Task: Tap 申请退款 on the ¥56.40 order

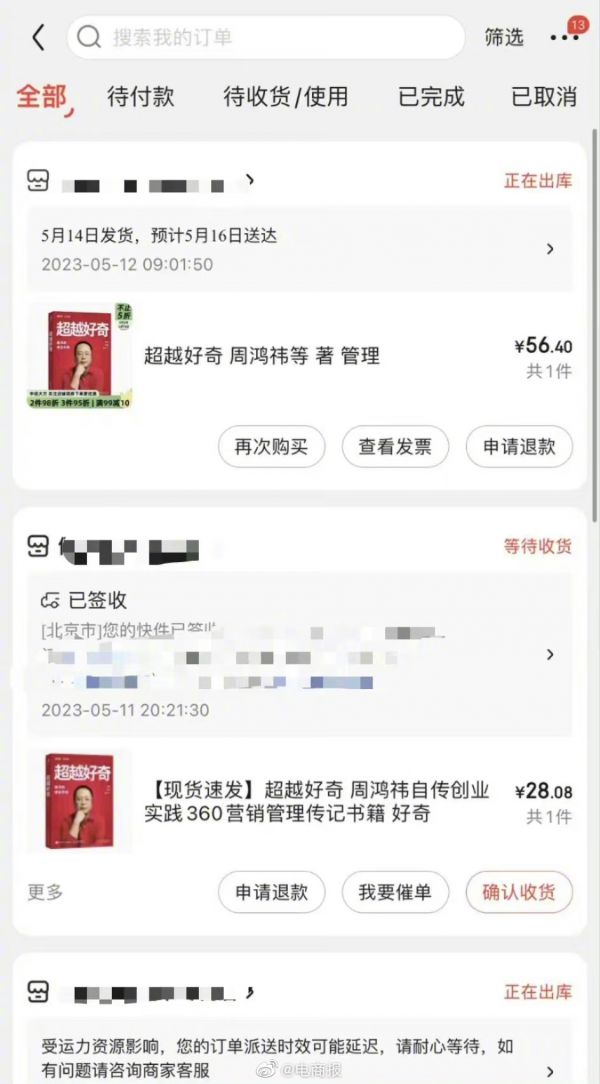Action: tap(519, 447)
